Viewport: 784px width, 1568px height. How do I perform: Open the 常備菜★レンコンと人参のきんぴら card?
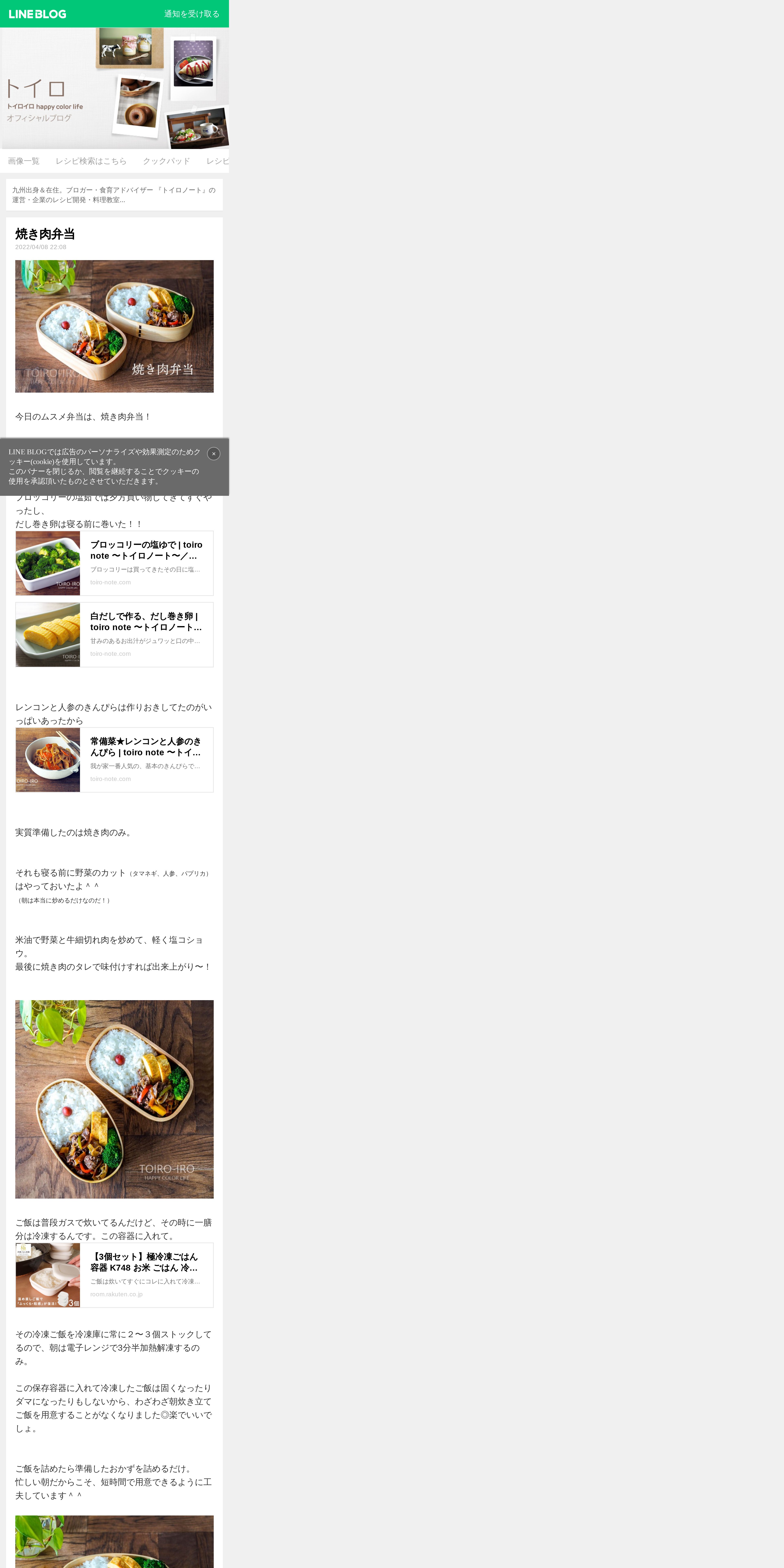point(114,760)
